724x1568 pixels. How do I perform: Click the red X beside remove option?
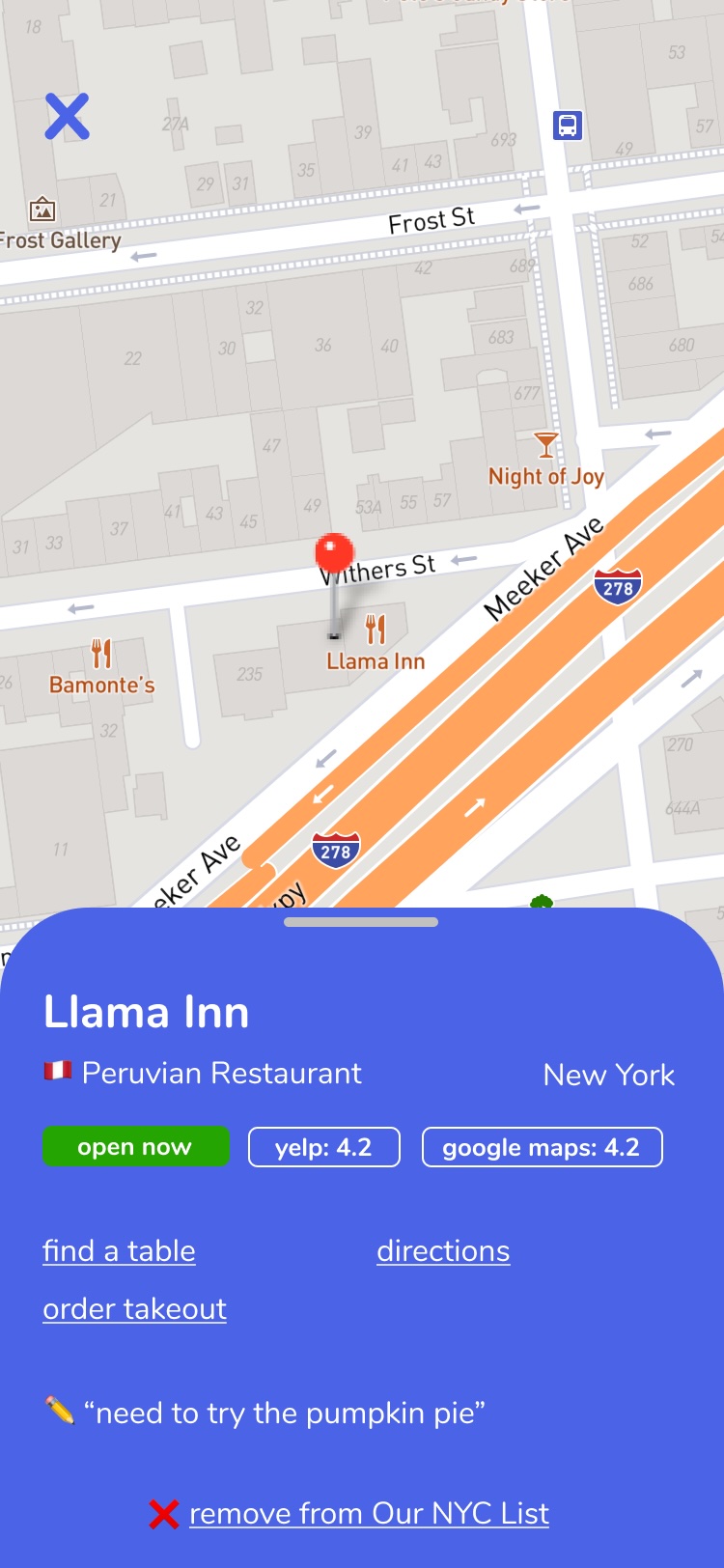click(163, 1513)
